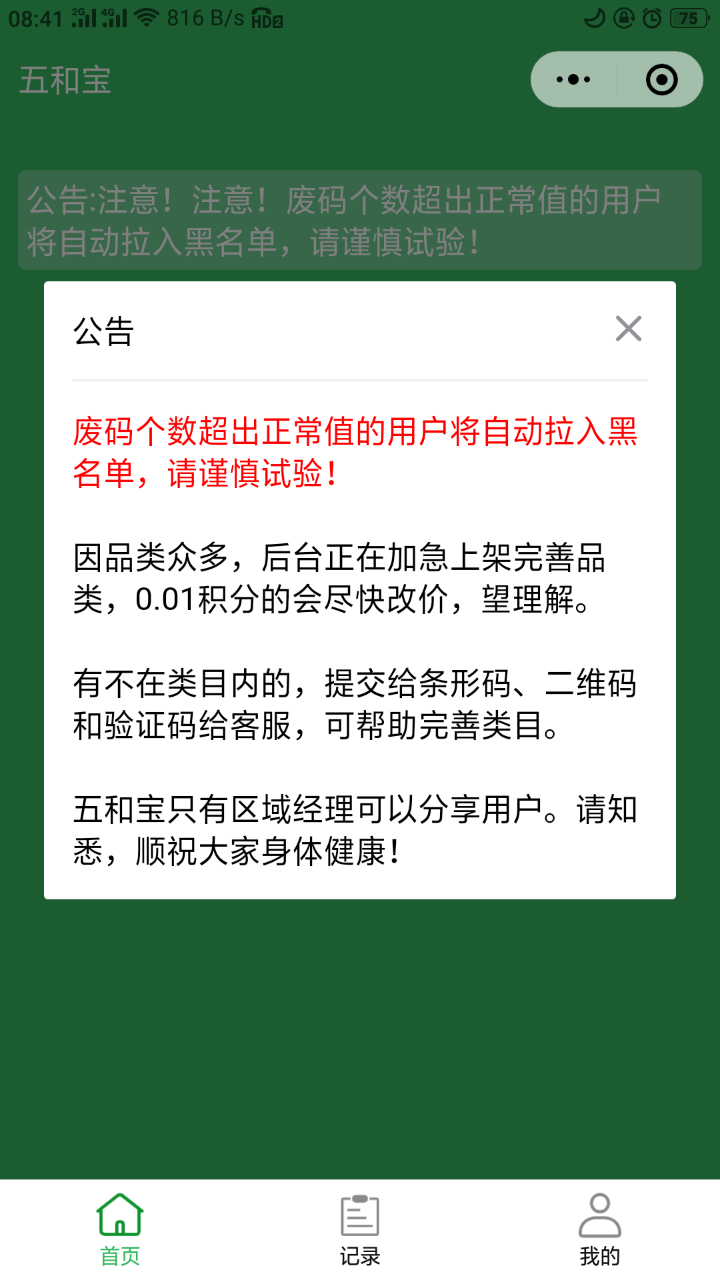Switch to the 我的 tab
This screenshot has height=1280, width=720.
pyautogui.click(x=599, y=1232)
